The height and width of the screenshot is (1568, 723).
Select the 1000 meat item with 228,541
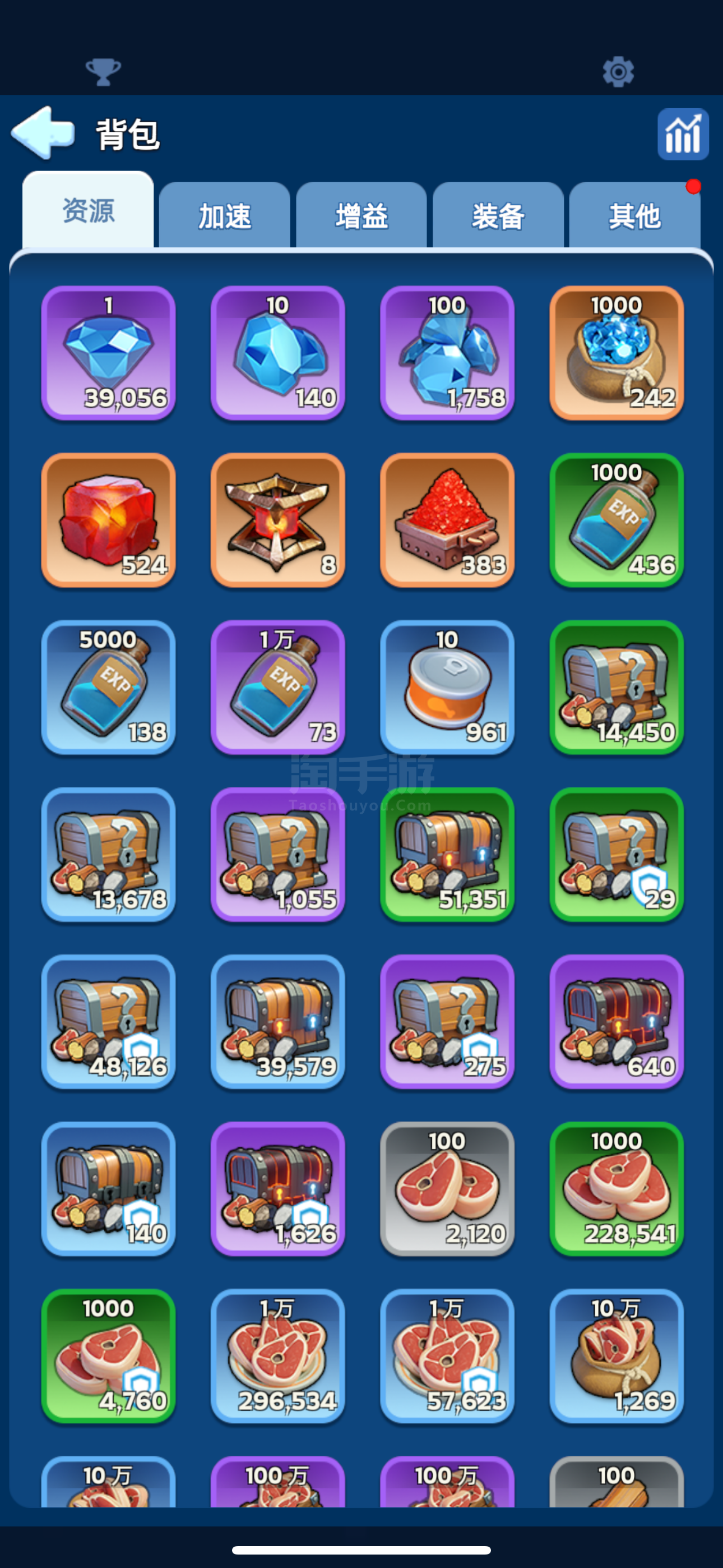pyautogui.click(x=616, y=1188)
